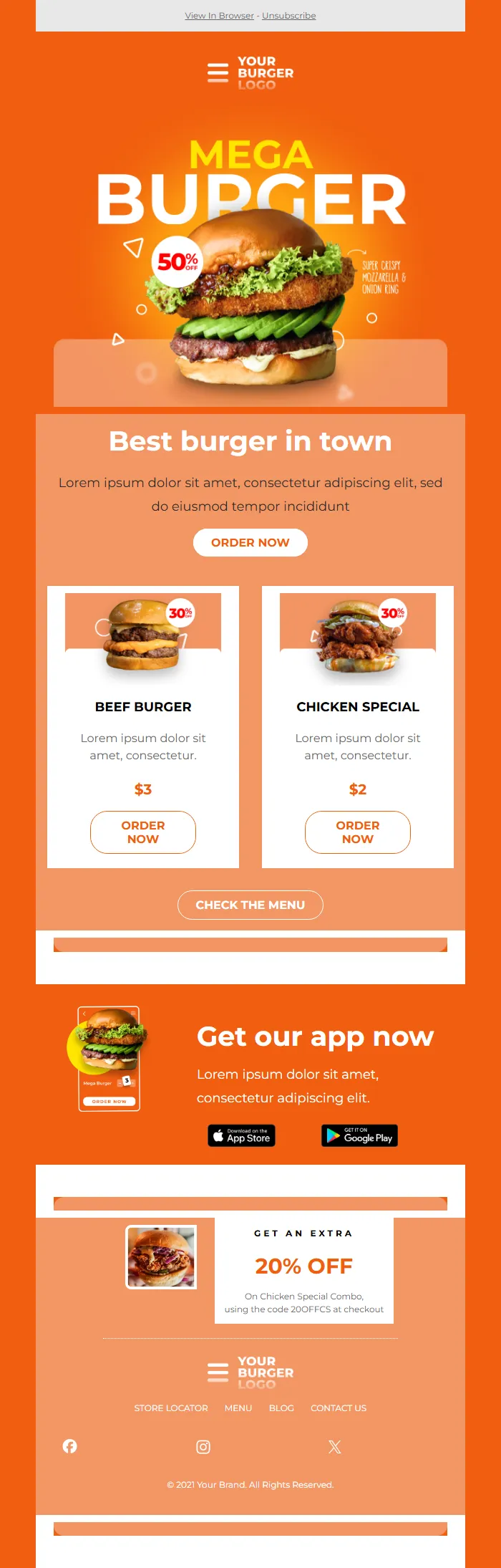The height and width of the screenshot is (1568, 501).
Task: Tap the Unsubscribe link
Action: [x=288, y=16]
